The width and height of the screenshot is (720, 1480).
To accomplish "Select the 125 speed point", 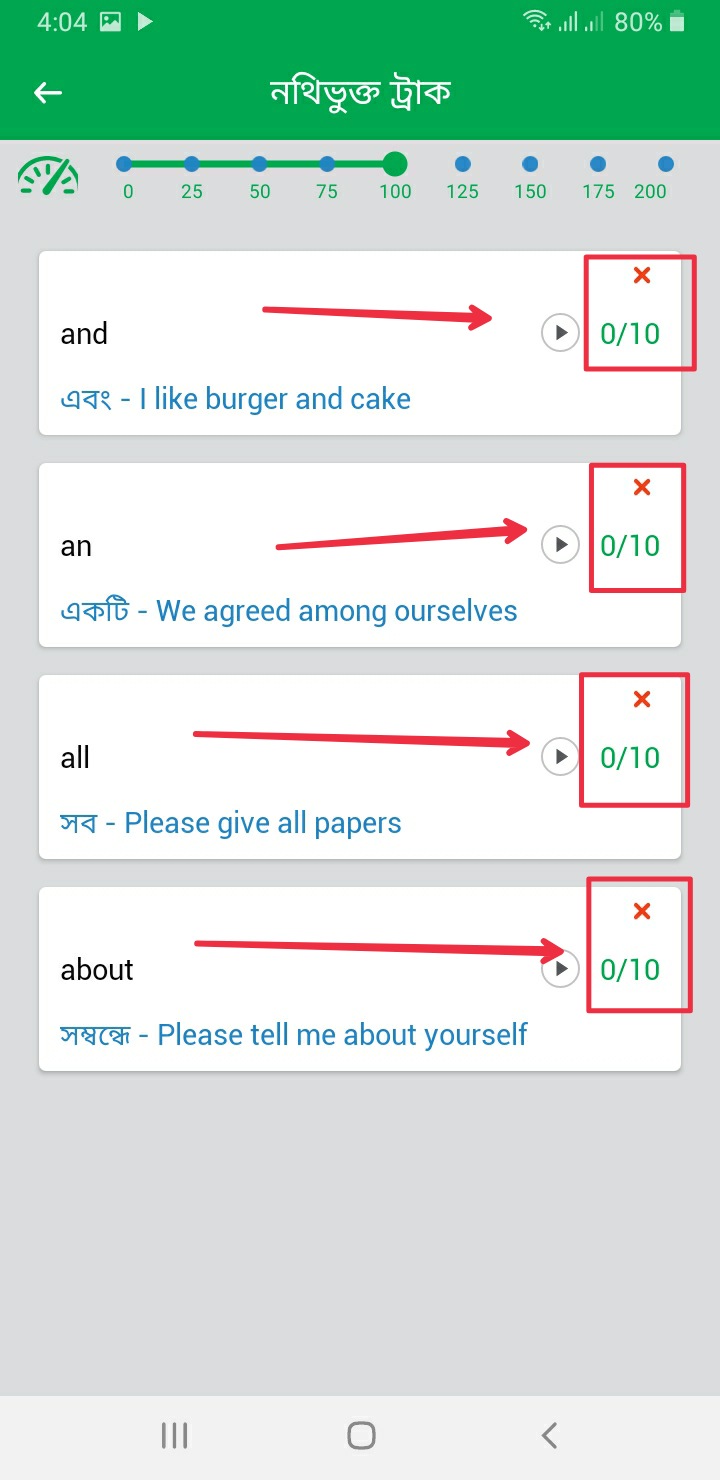I will click(462, 164).
